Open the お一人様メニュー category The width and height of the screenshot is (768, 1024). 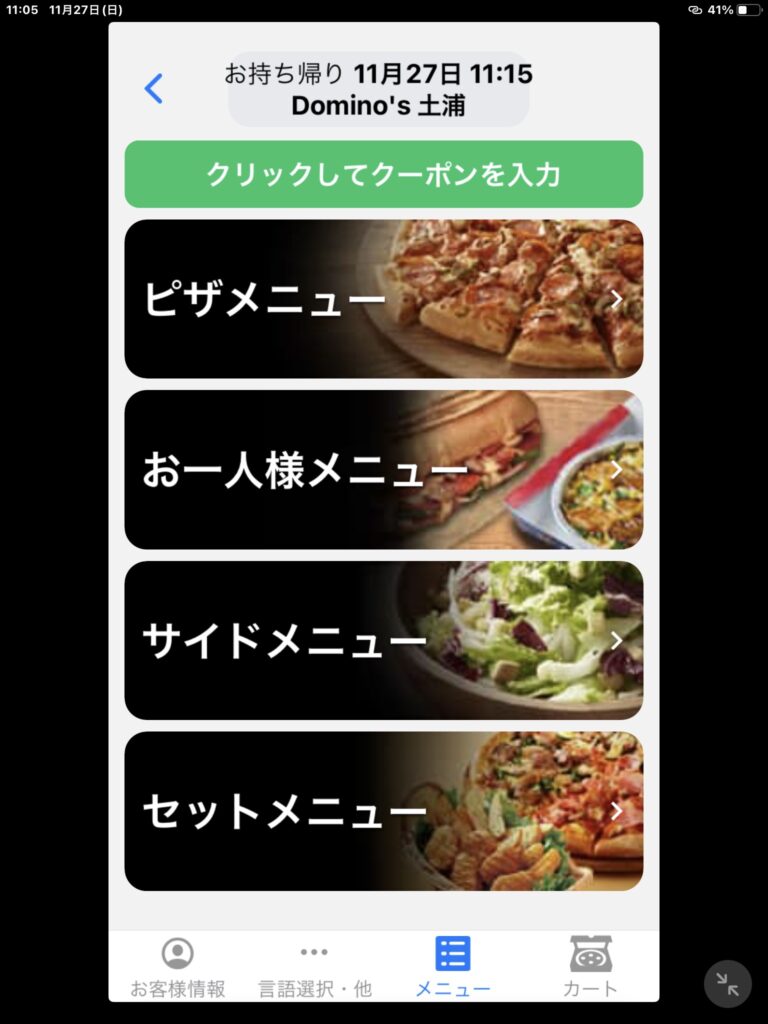tap(383, 470)
